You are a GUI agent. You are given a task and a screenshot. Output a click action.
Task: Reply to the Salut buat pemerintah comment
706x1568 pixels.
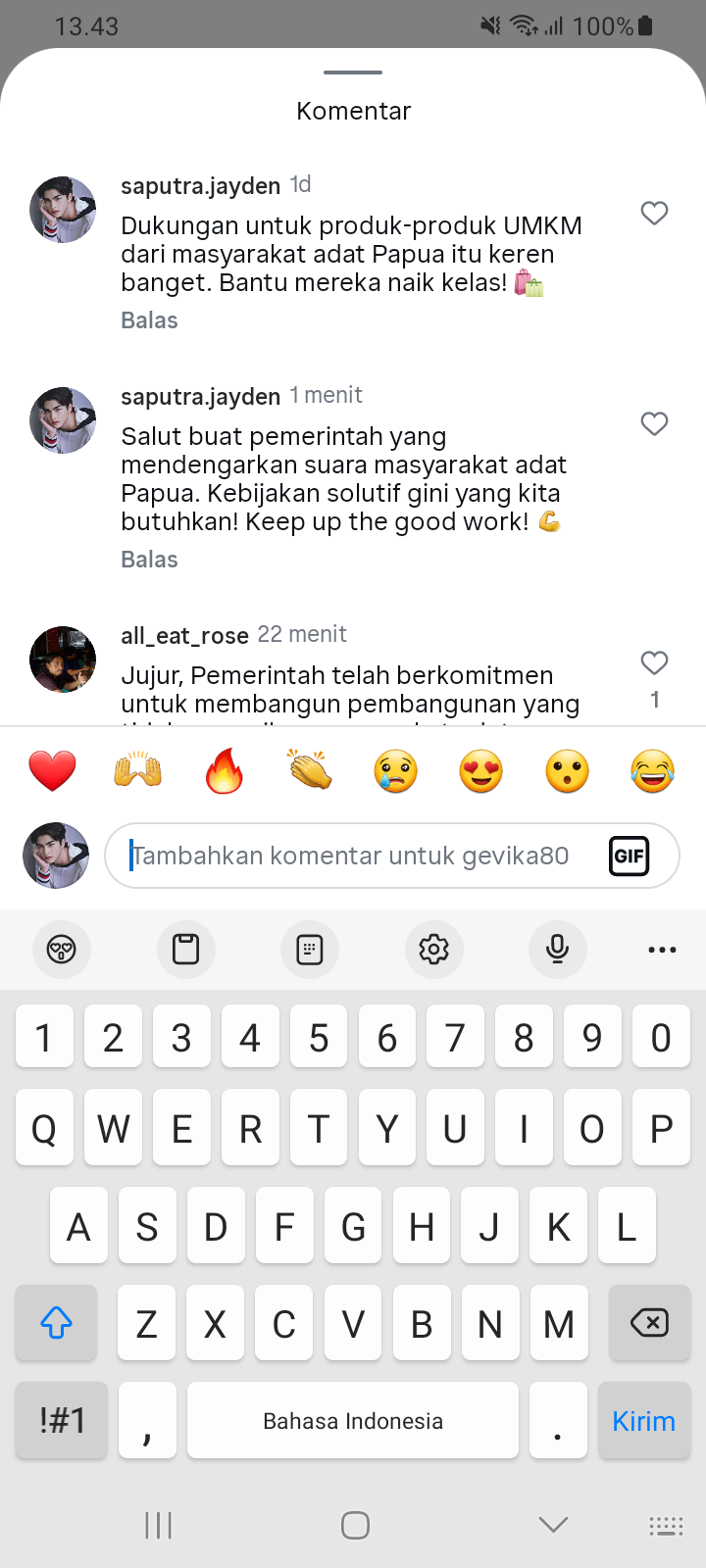[149, 560]
